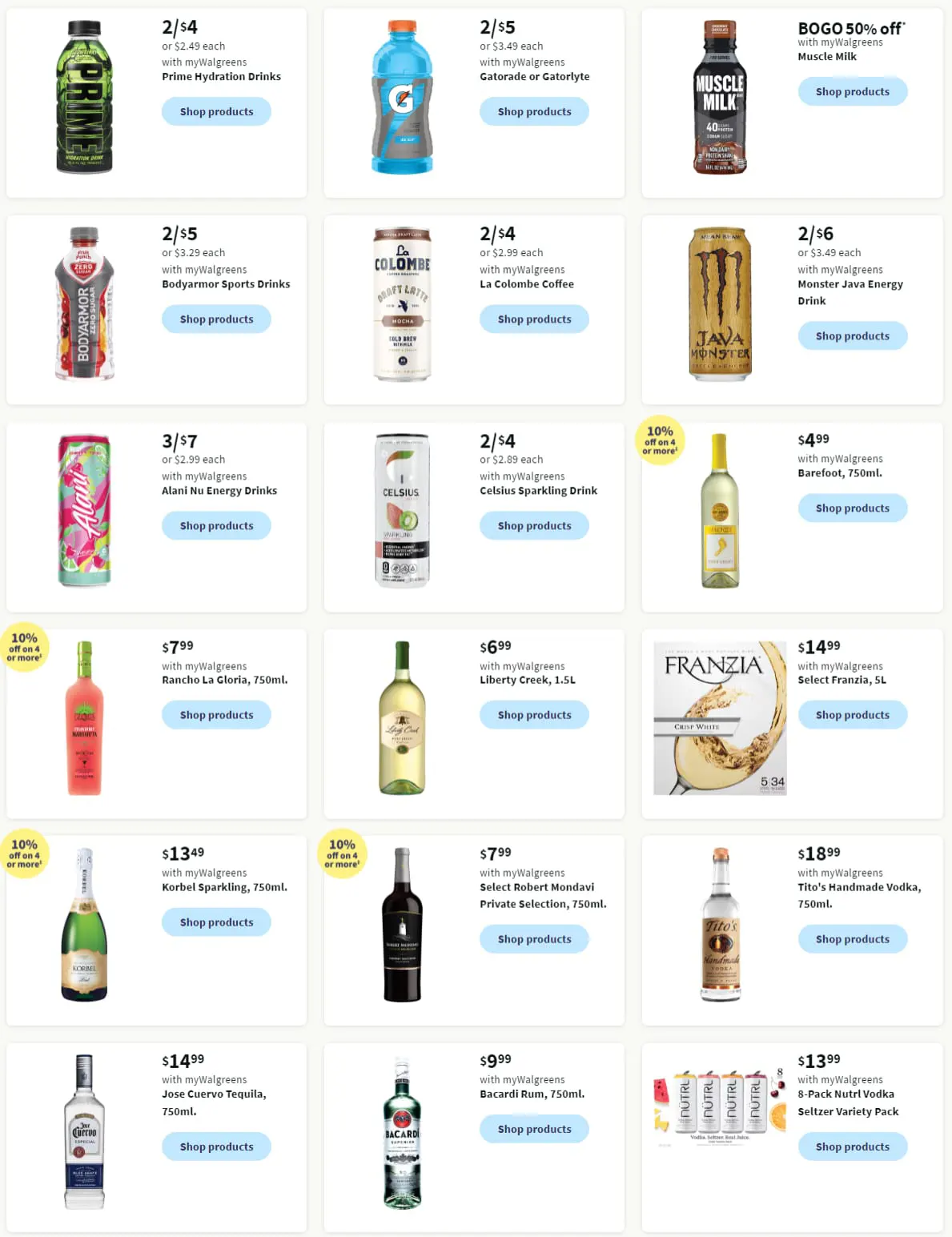
Task: Shop products for Bodyarmor Sports Drinks
Action: click(x=216, y=319)
